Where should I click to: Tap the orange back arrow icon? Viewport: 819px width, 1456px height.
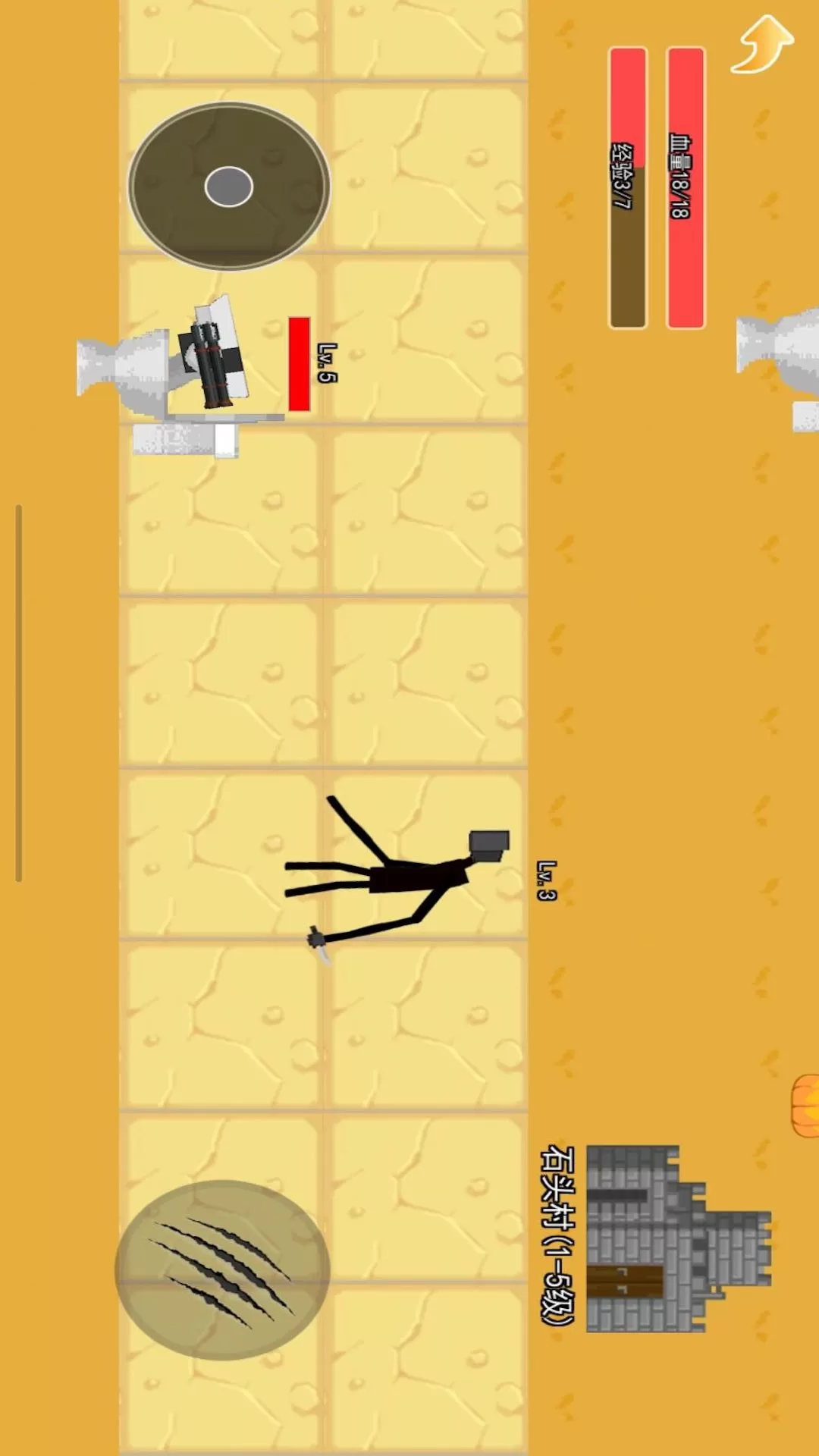pyautogui.click(x=762, y=45)
